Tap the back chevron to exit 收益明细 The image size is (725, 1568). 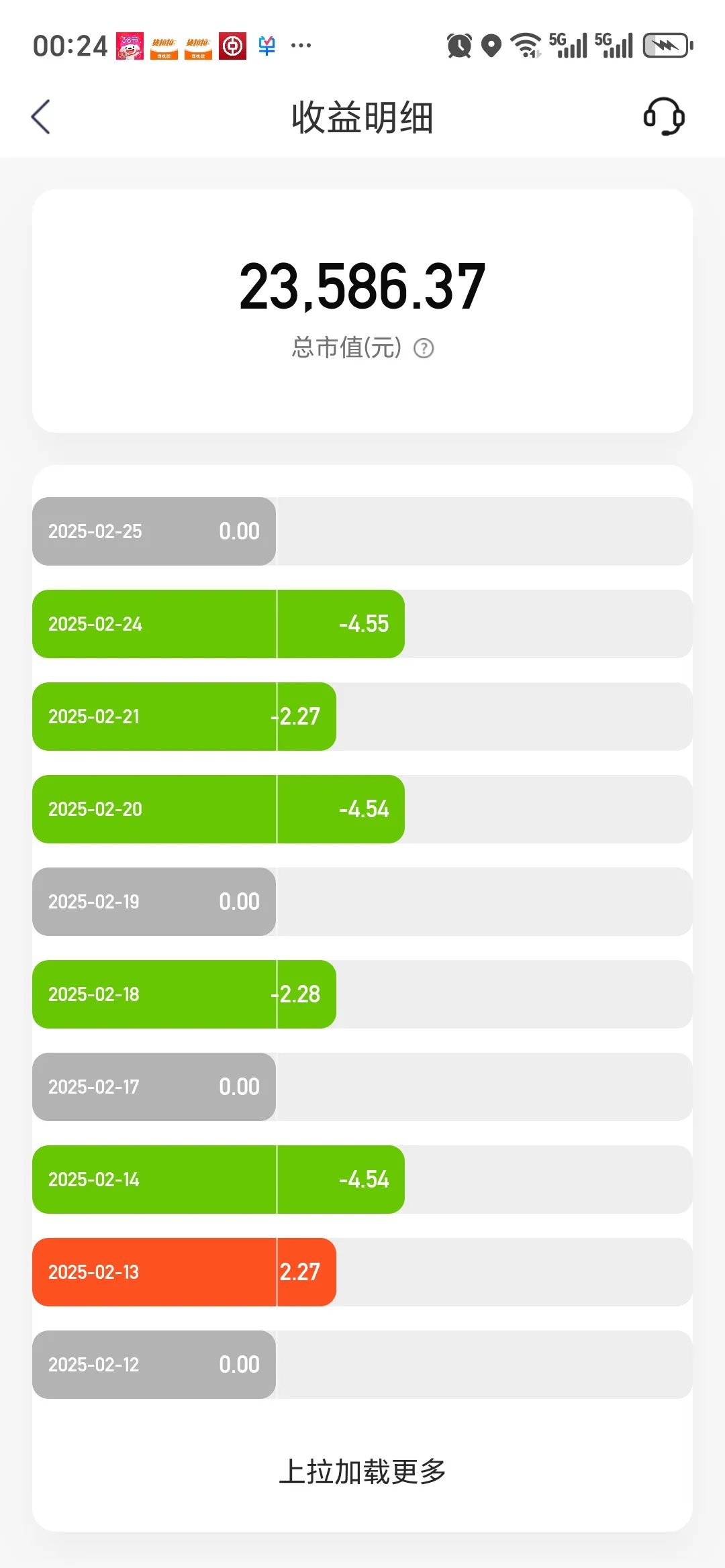tap(42, 117)
